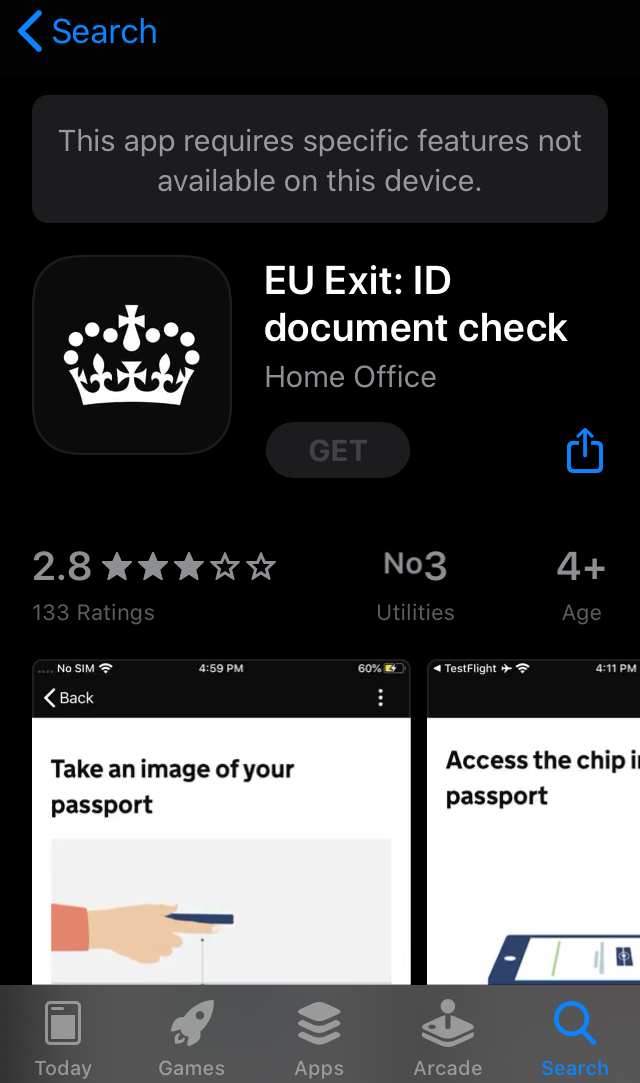Screen dimensions: 640x1083
Task: Switch to the Games tab
Action: coord(191,1039)
